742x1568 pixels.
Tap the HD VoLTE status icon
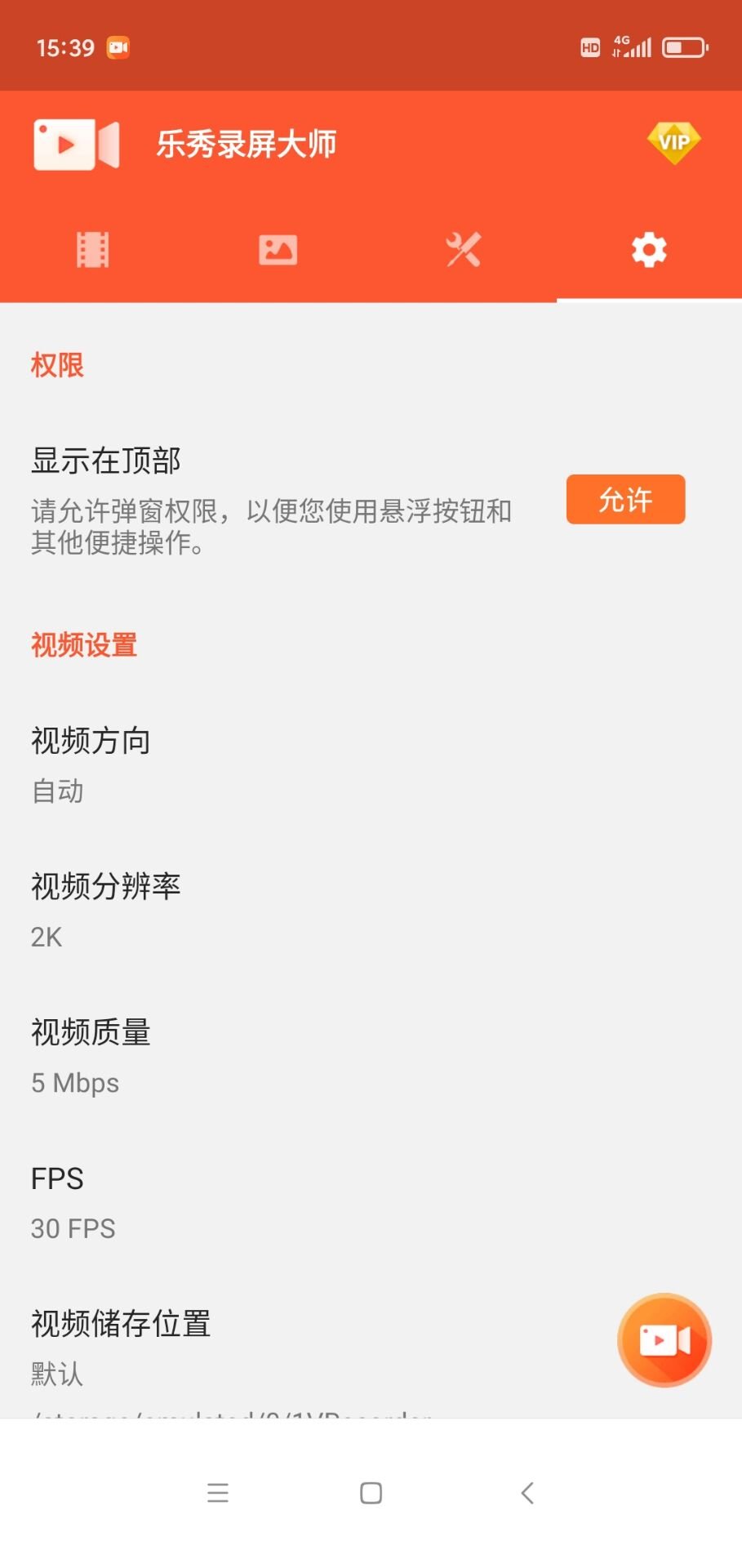(589, 47)
